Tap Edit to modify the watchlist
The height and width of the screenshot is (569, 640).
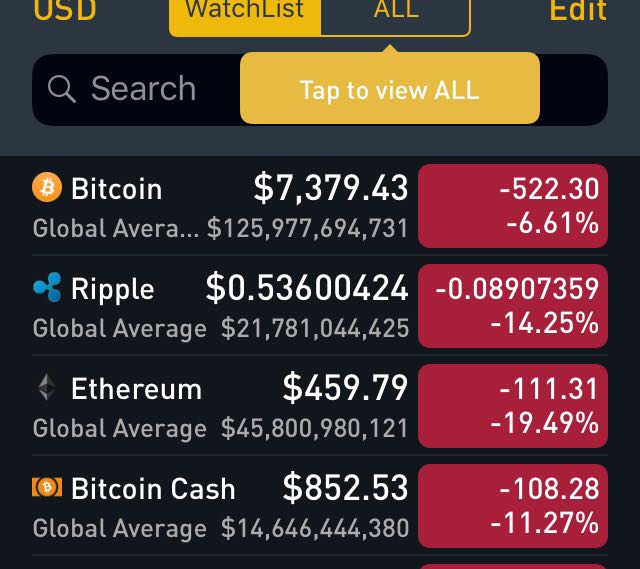(x=577, y=12)
